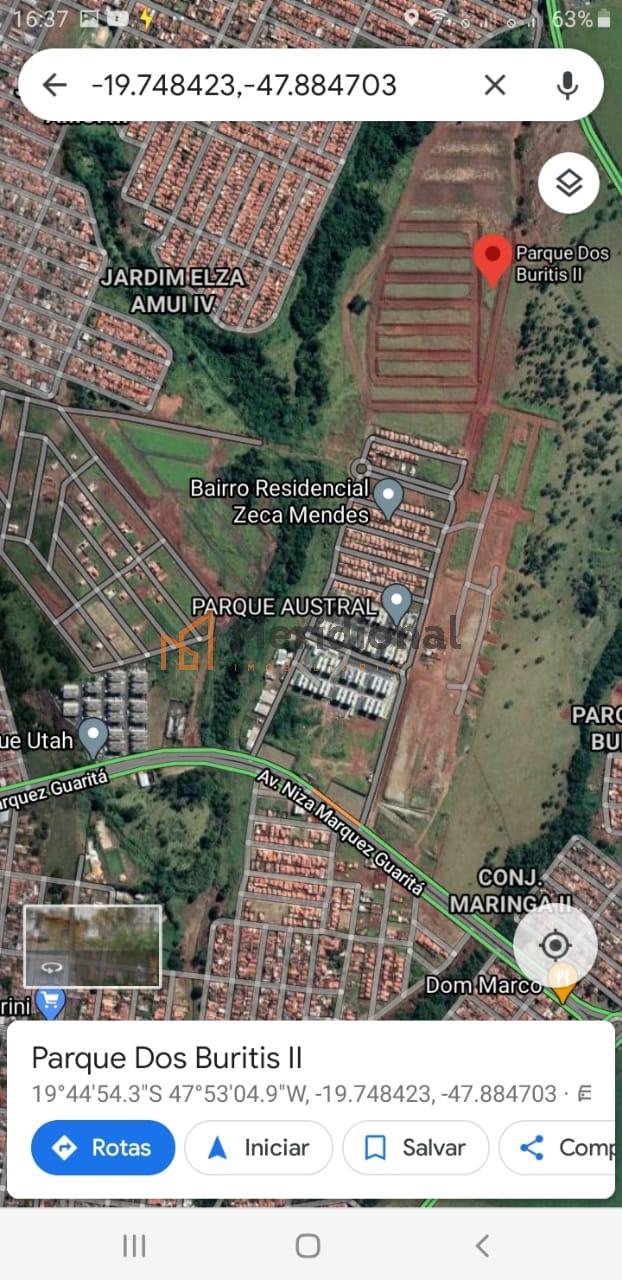Get directions with the Rotas button
The image size is (622, 1280).
[x=103, y=1147]
